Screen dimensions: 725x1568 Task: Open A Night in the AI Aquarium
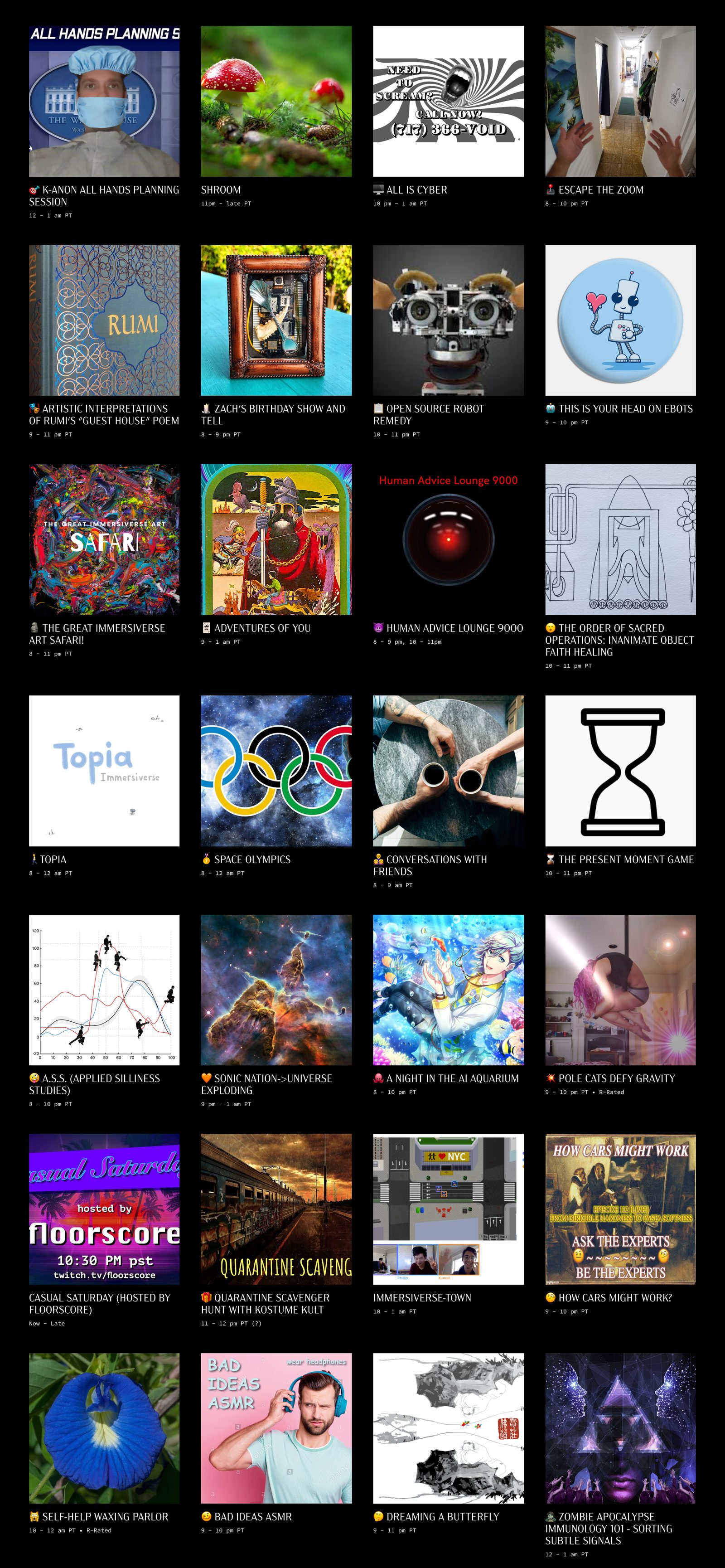[448, 990]
